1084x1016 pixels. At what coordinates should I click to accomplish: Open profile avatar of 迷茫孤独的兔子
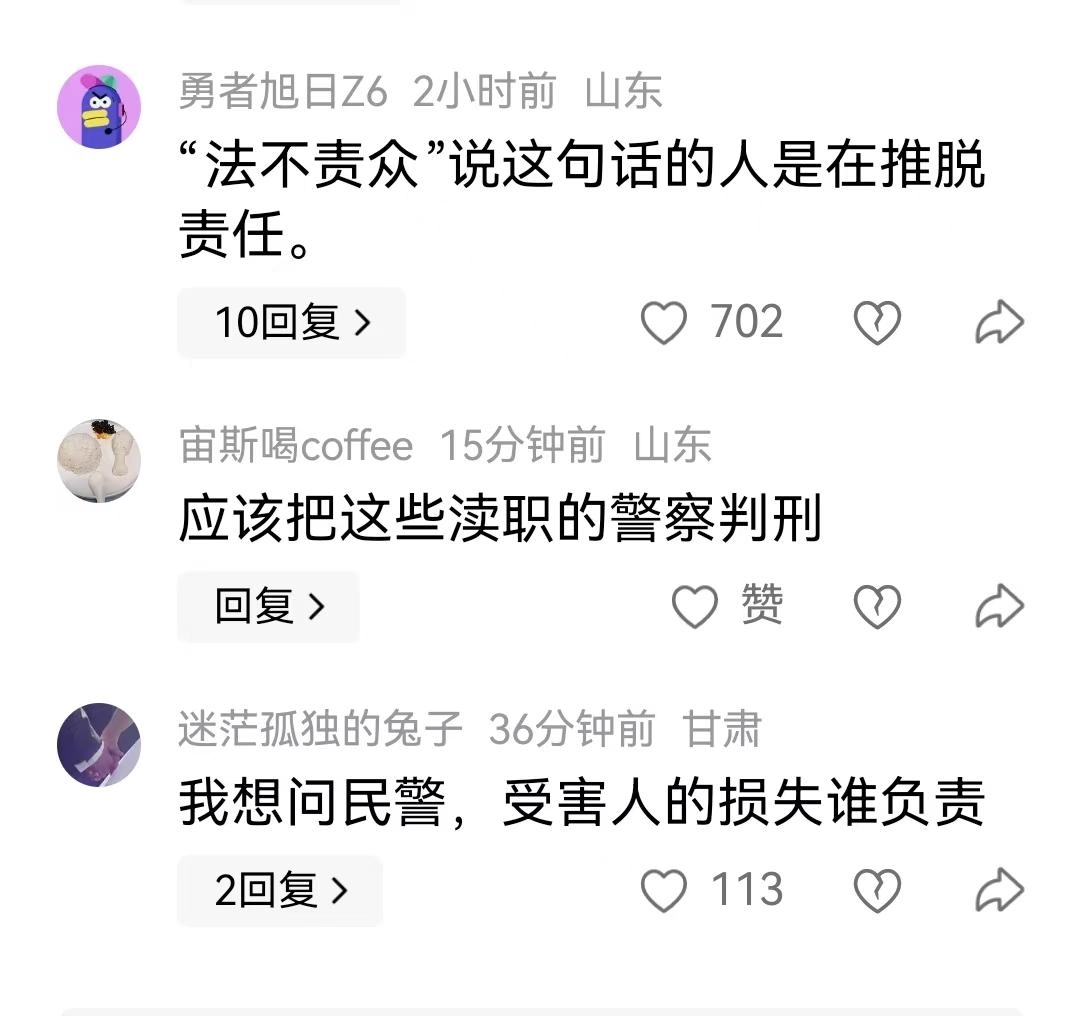98,744
